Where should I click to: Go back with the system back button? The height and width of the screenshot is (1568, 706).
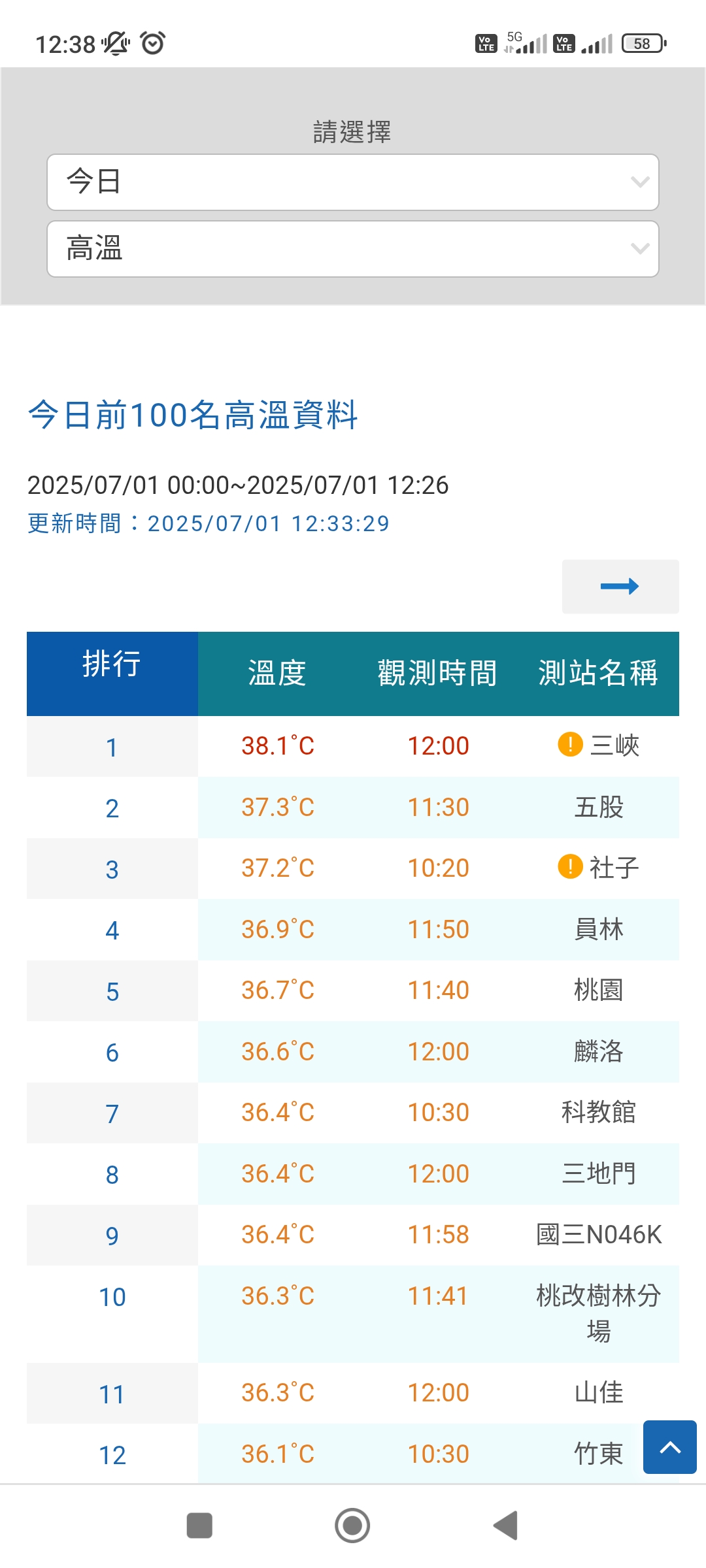coord(506,1526)
